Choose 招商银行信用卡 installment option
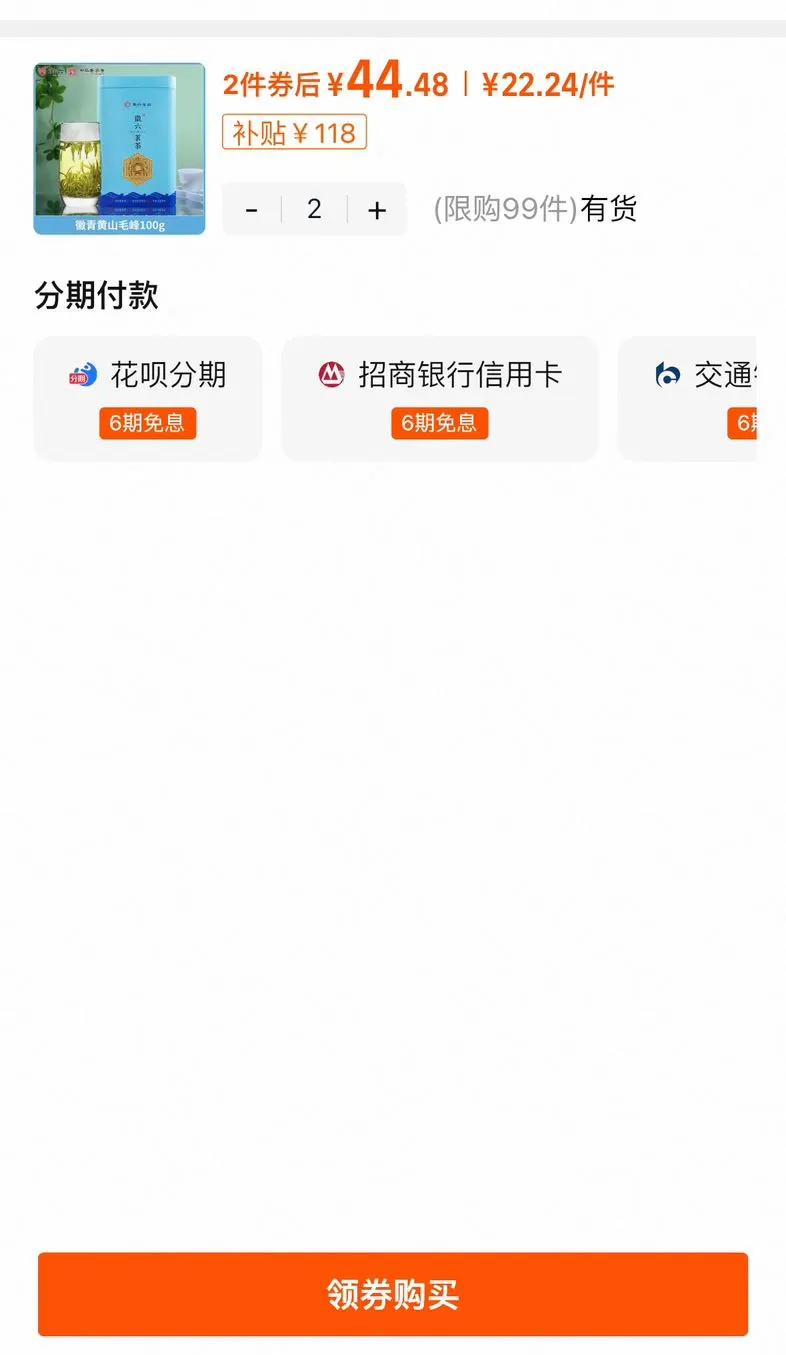This screenshot has height=1355, width=786. pyautogui.click(x=440, y=398)
